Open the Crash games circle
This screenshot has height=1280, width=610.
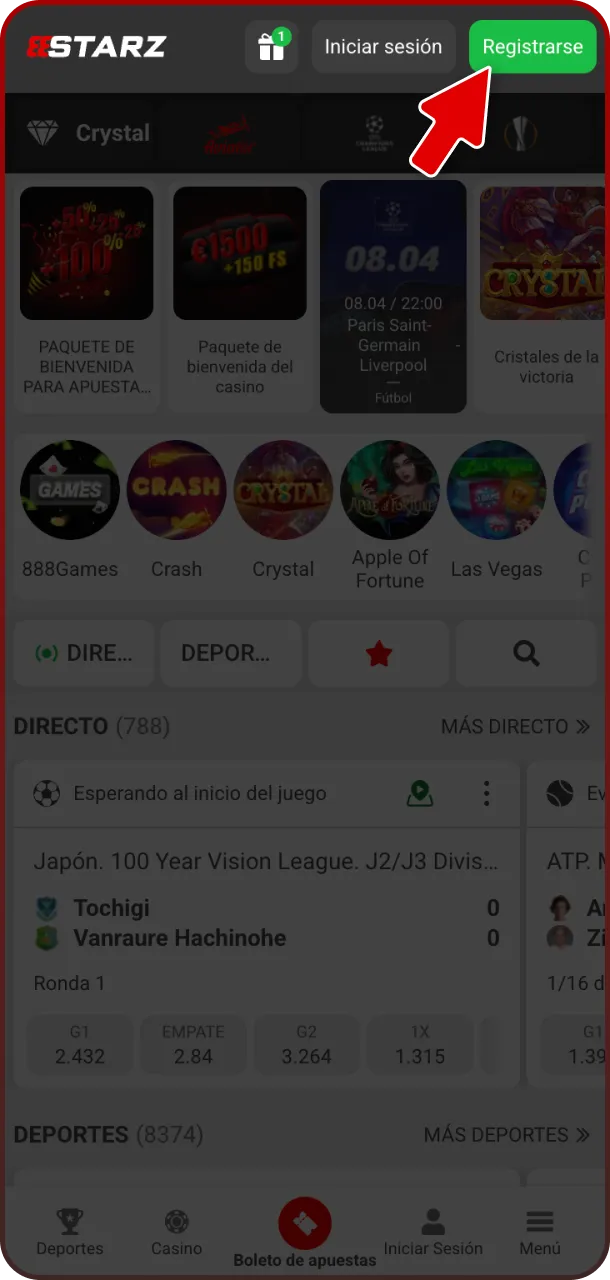coord(176,512)
